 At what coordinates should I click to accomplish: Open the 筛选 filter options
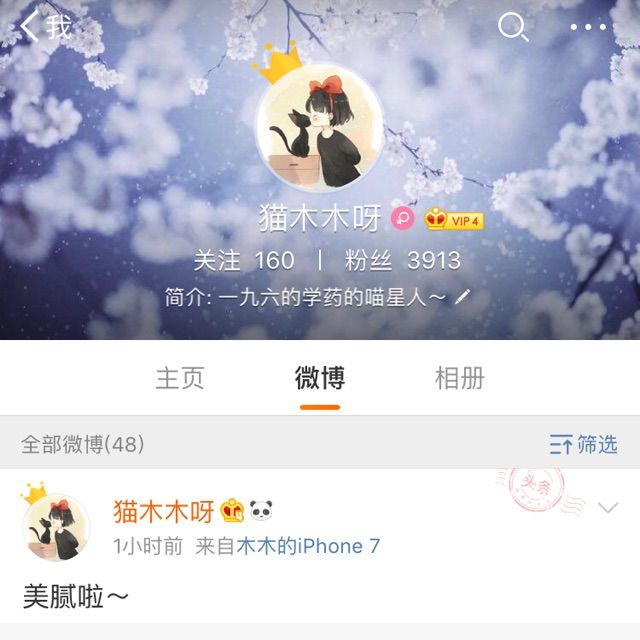583,444
